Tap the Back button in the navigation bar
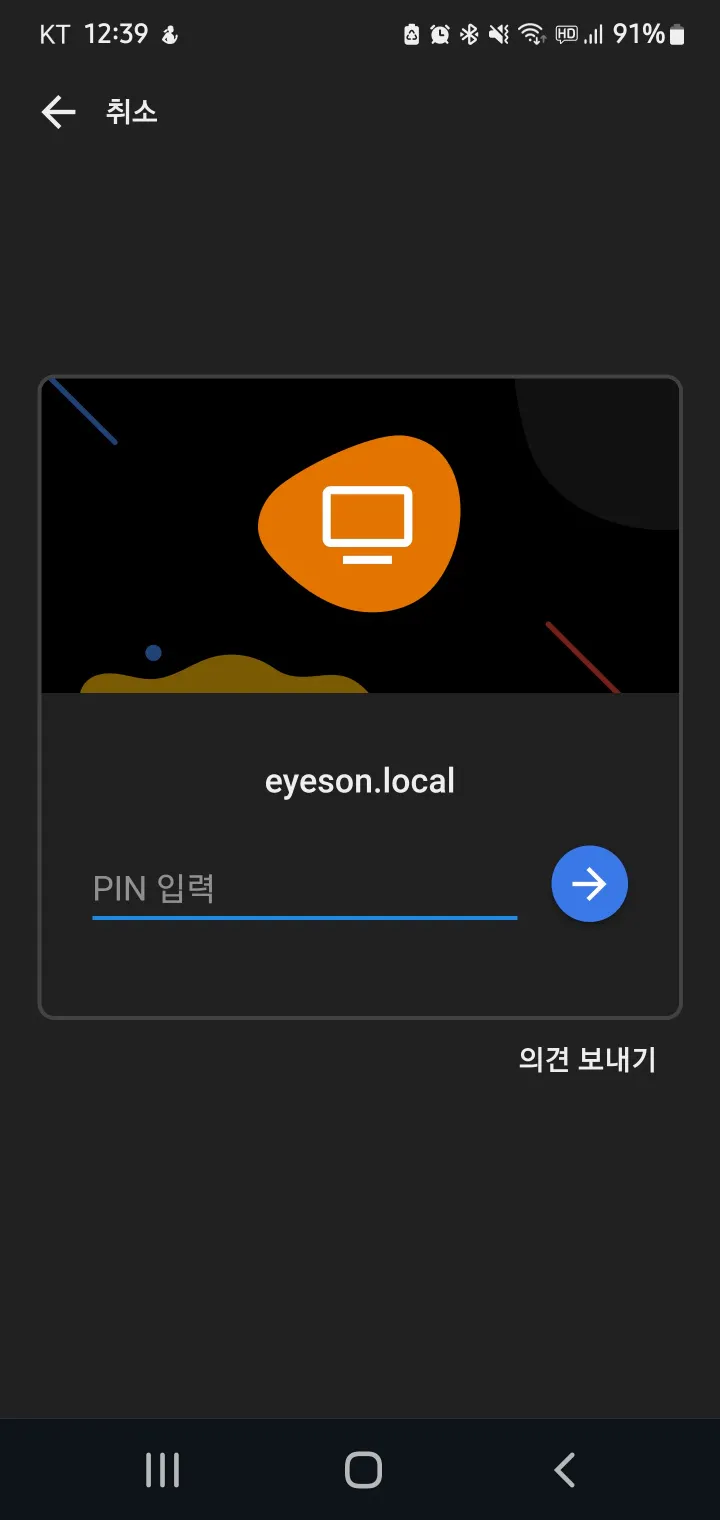The width and height of the screenshot is (720, 1520). coord(563,1469)
